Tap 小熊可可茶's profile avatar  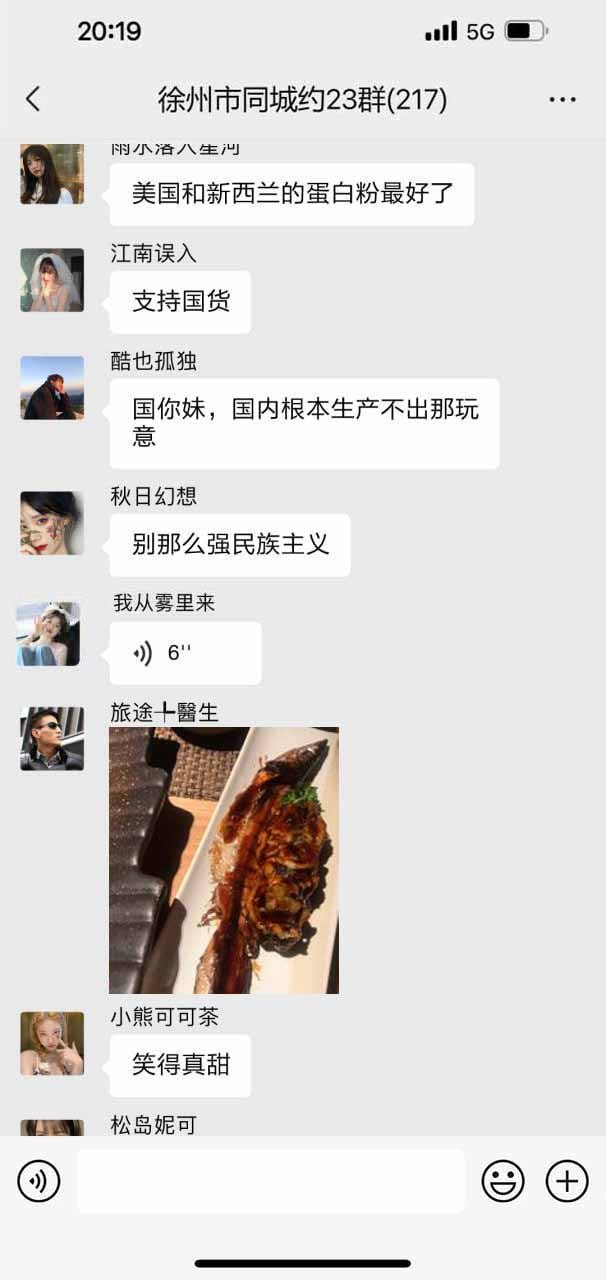[52, 1043]
